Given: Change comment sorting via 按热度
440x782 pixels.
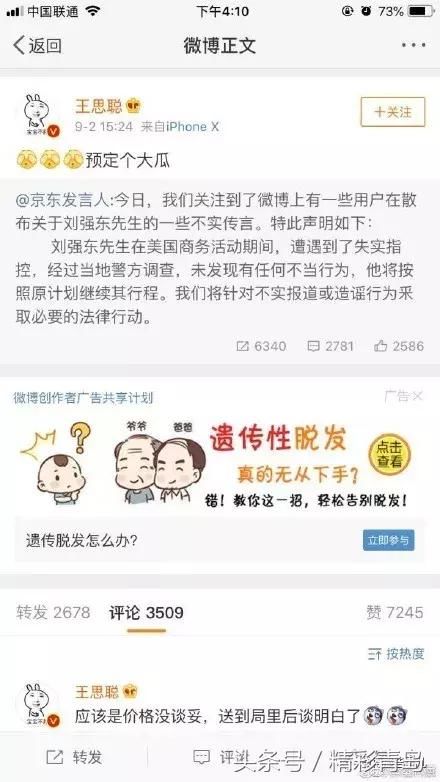Looking at the screenshot, I should tap(396, 654).
